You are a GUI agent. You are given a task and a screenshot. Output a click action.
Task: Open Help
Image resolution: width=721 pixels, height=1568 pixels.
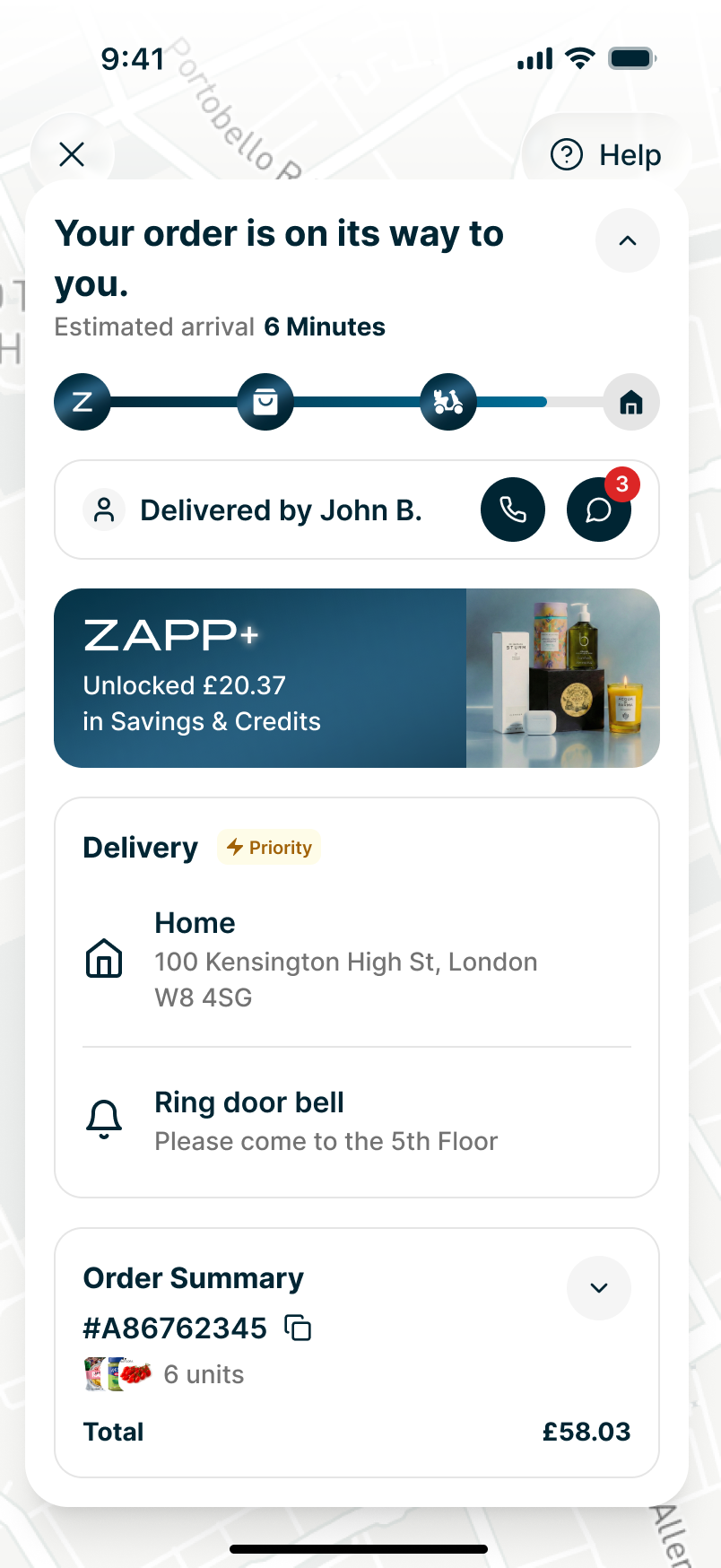click(x=605, y=154)
